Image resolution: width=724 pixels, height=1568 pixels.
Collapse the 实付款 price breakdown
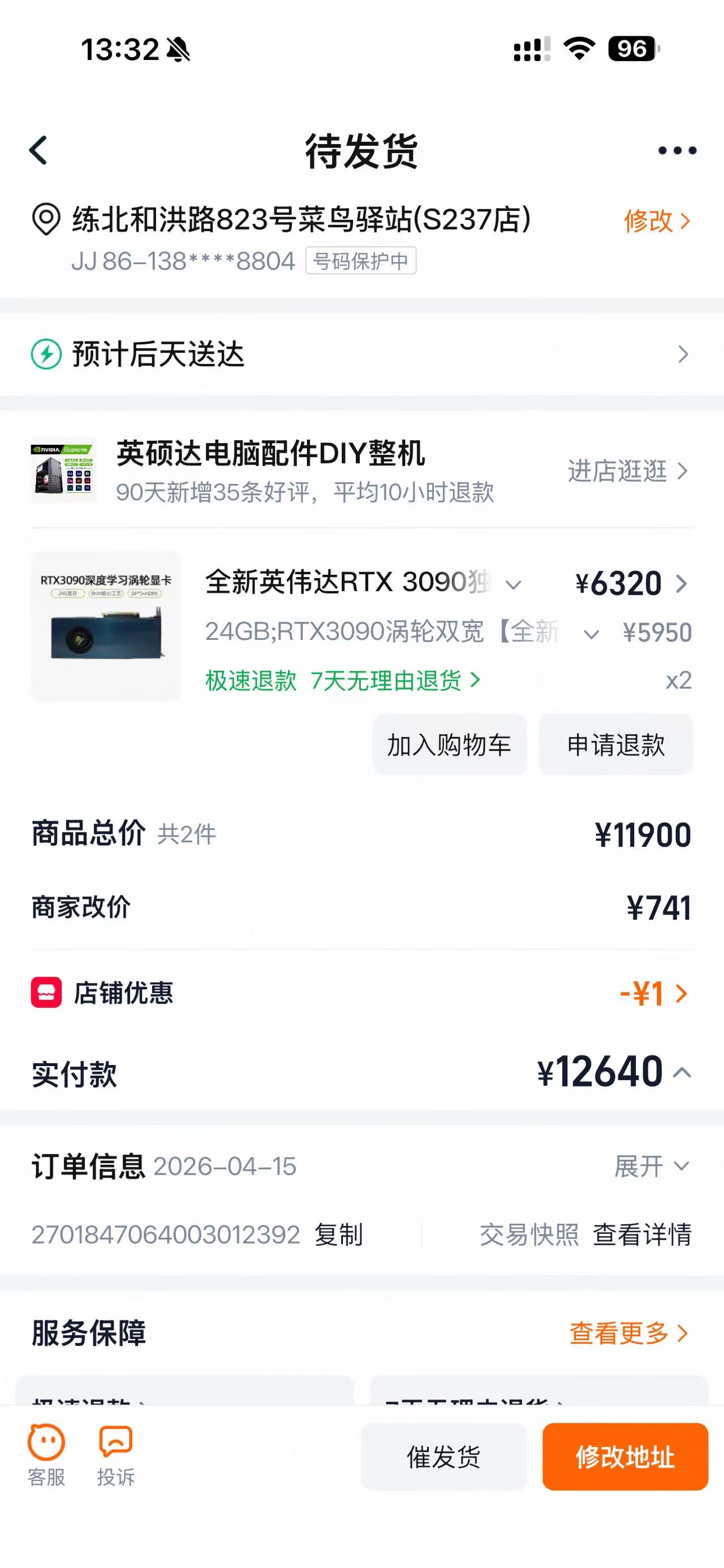(682, 1072)
